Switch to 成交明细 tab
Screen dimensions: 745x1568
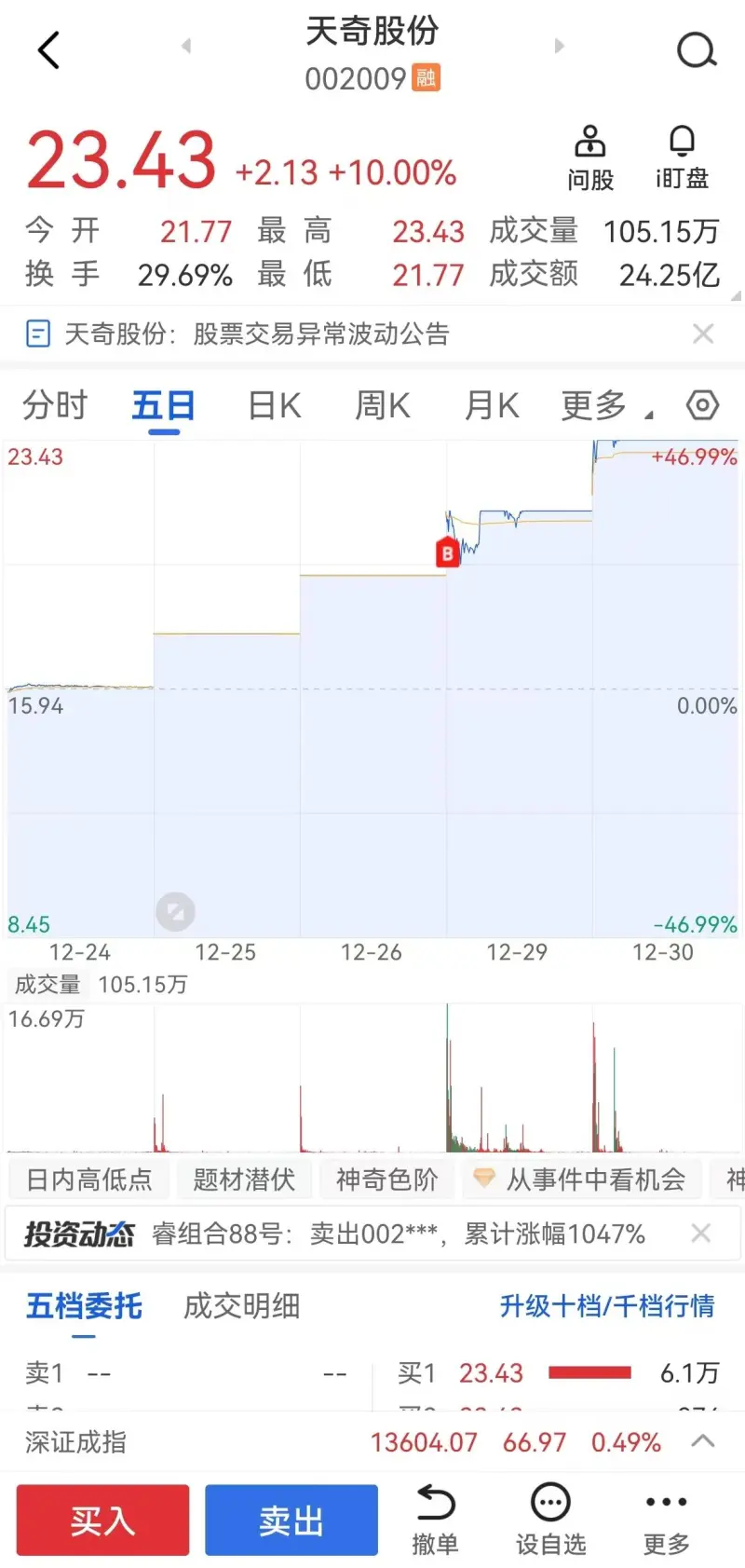pyautogui.click(x=241, y=1306)
